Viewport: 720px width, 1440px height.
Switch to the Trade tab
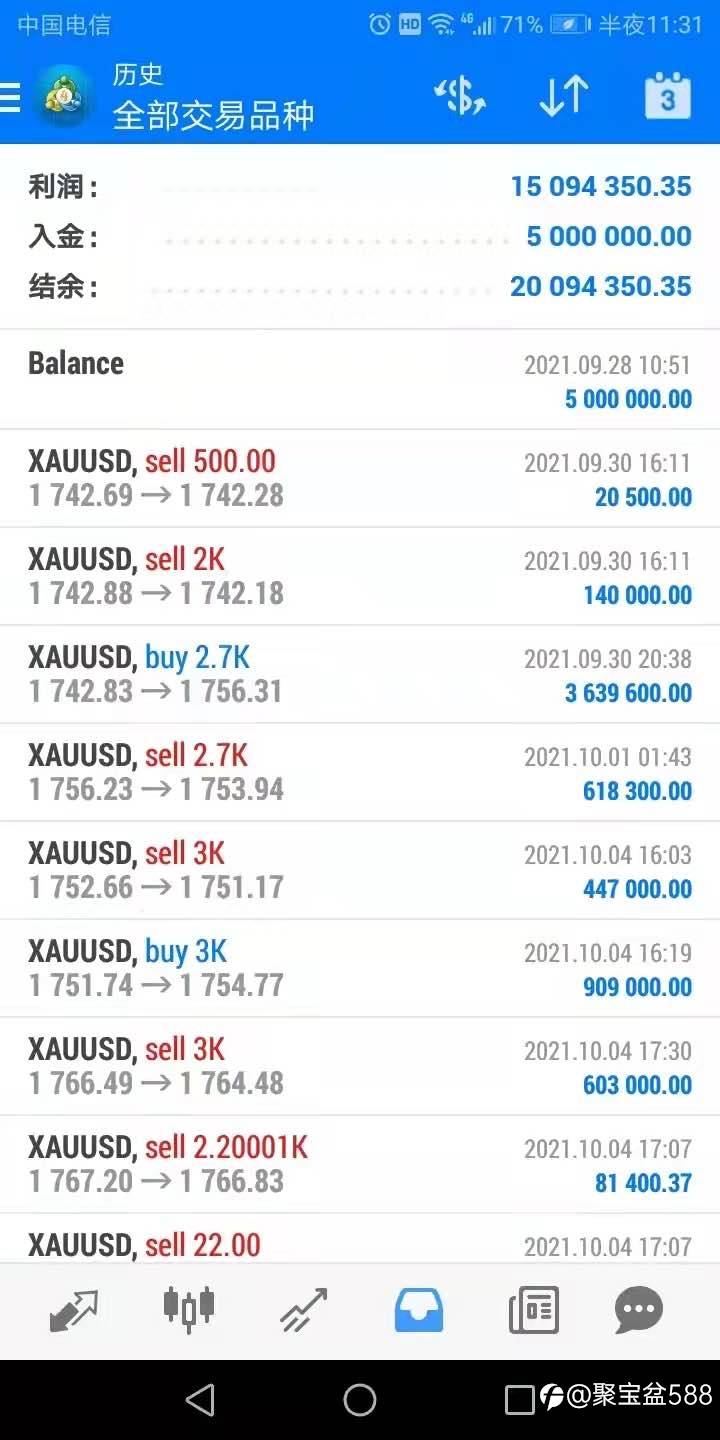click(304, 1310)
